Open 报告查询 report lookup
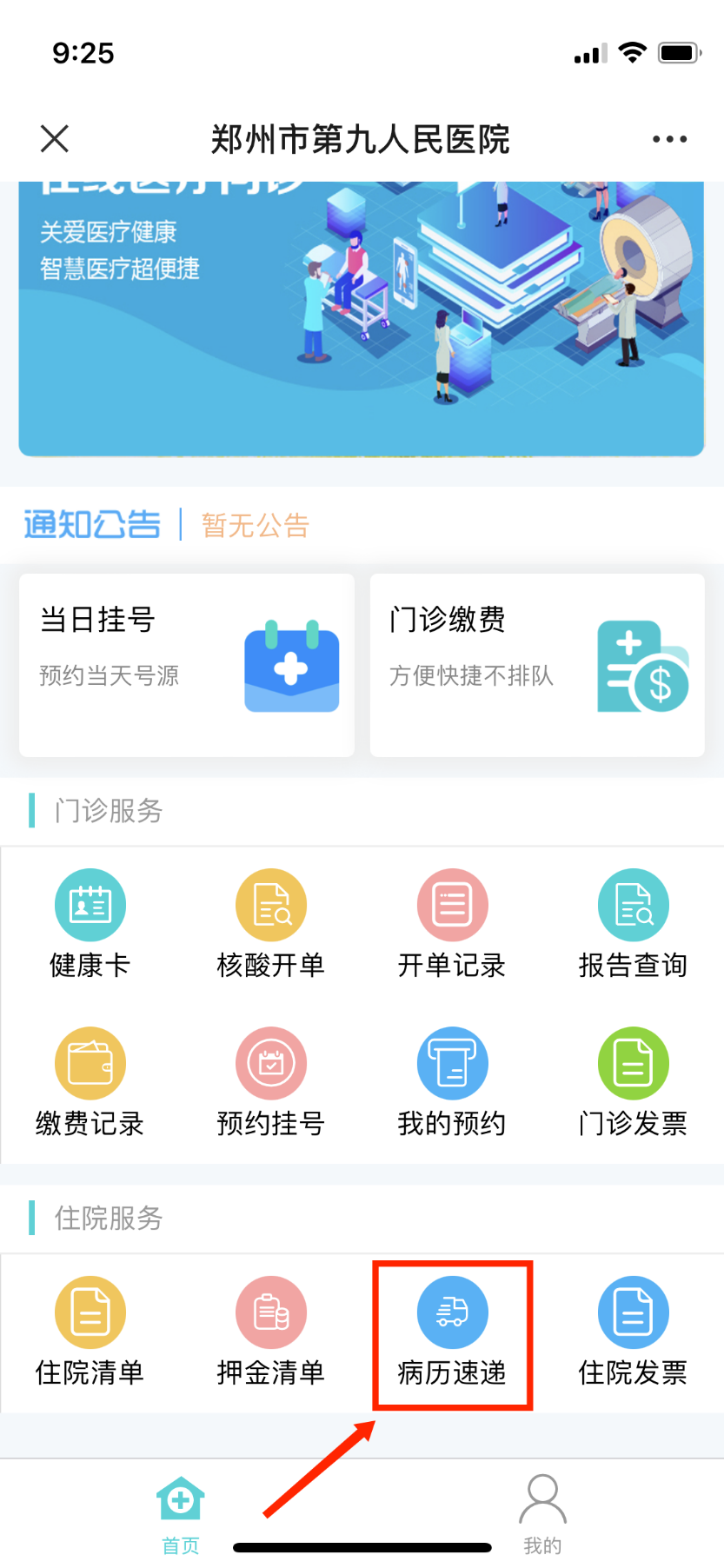The width and height of the screenshot is (724, 1568). click(x=633, y=924)
